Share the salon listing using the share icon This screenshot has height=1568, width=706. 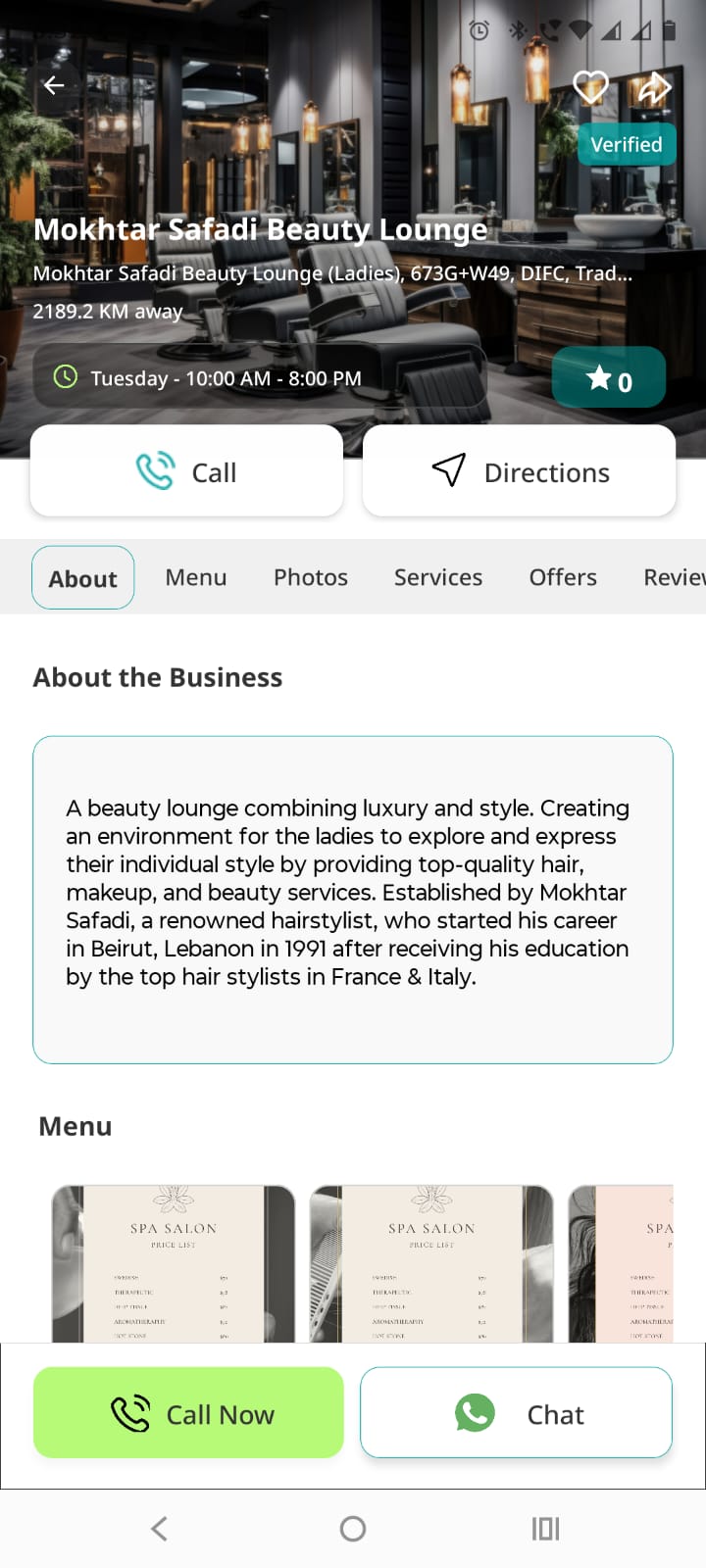click(655, 86)
